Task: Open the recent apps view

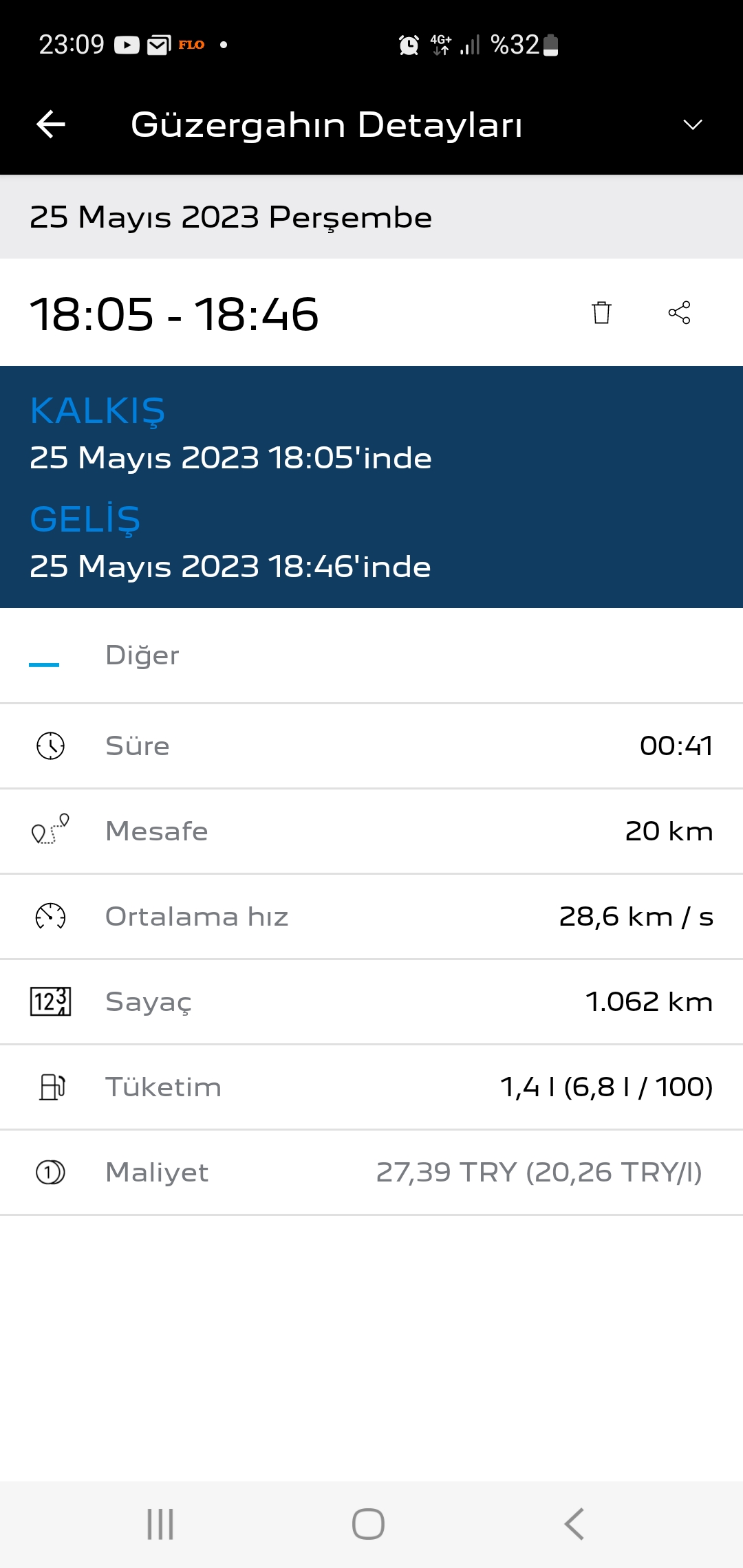Action: pos(160,1524)
